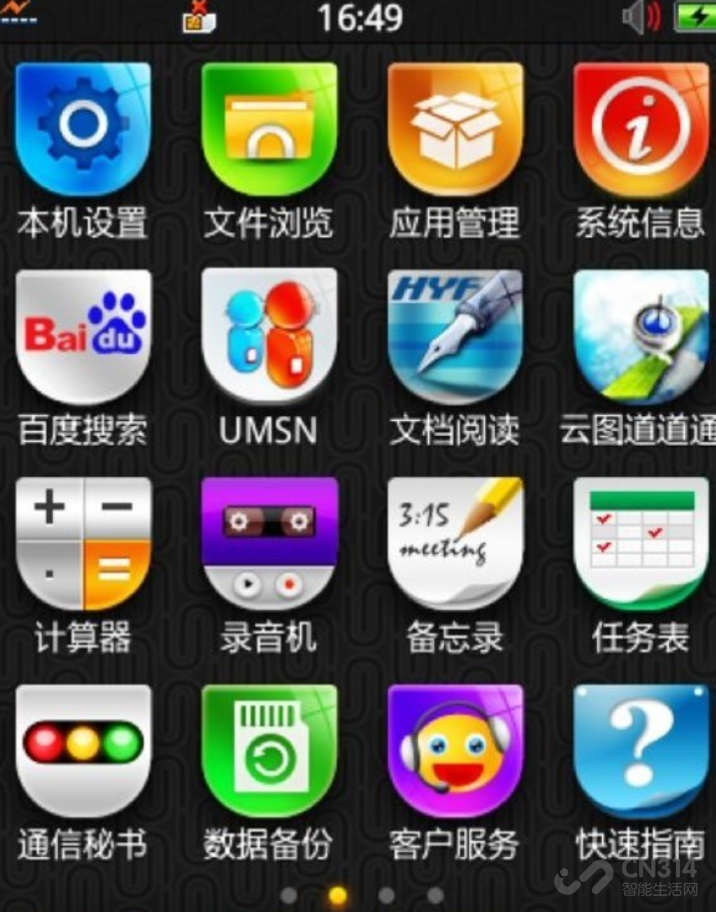The width and height of the screenshot is (716, 912).
Task: Select the third page indicator dot
Action: click(386, 895)
